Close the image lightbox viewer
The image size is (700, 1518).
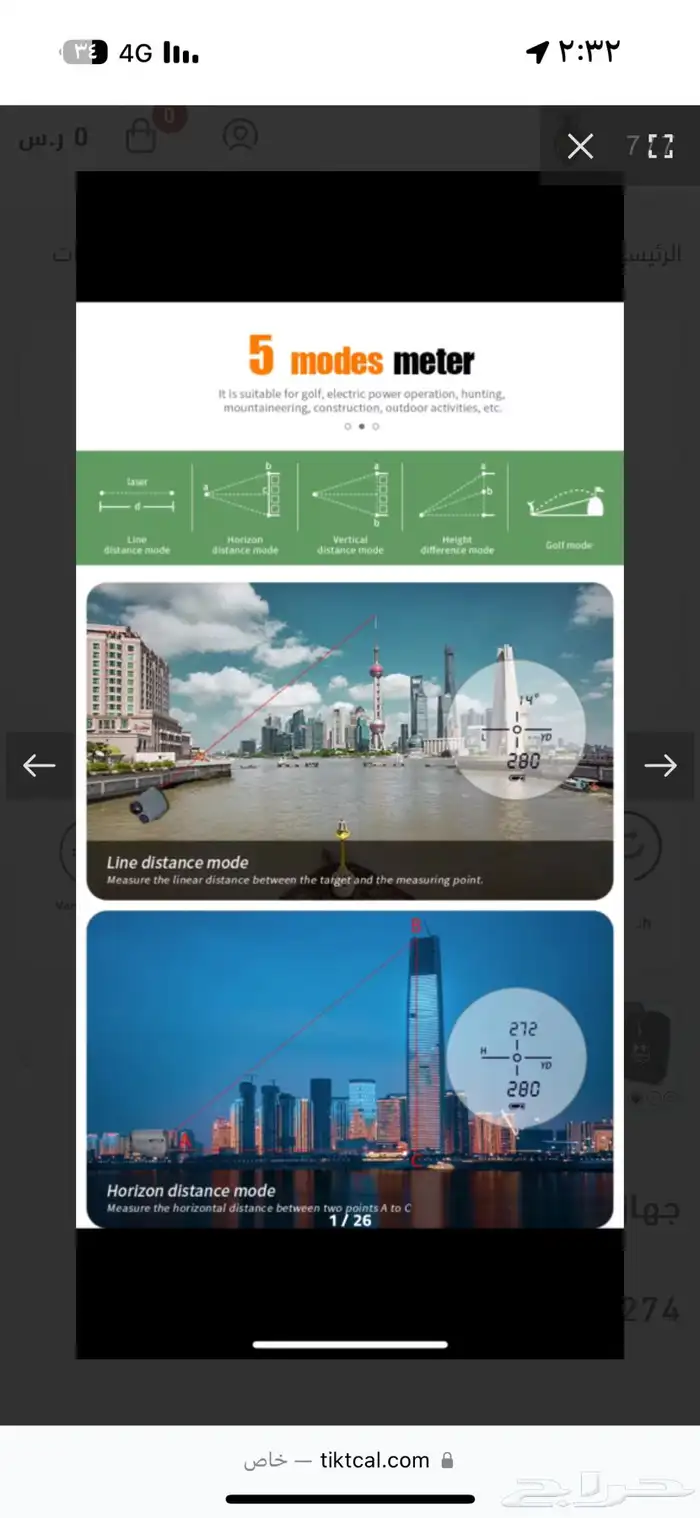pyautogui.click(x=580, y=147)
